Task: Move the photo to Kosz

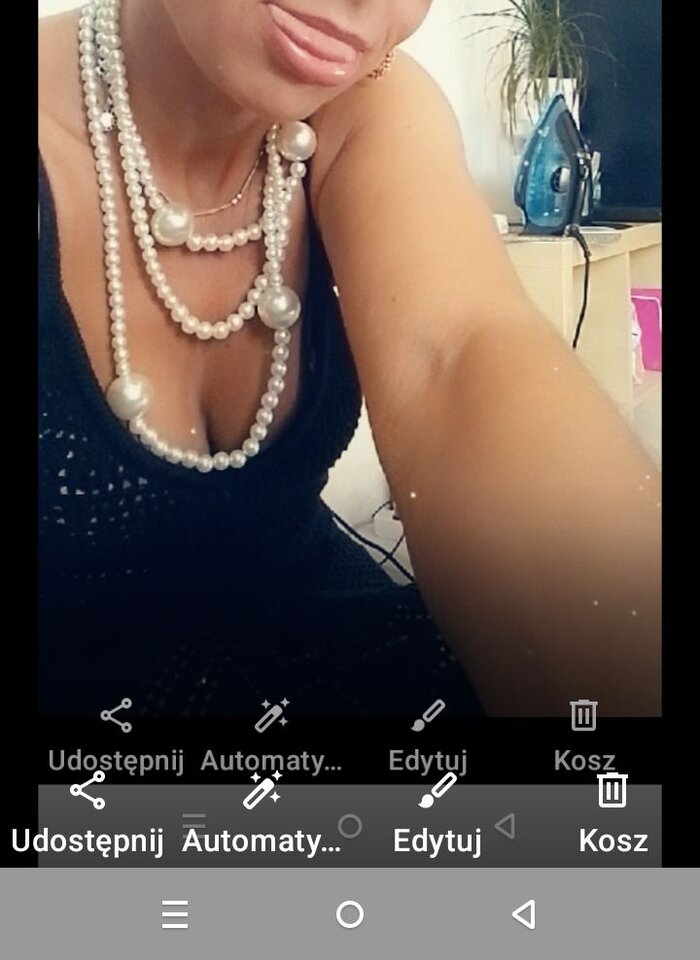Action: pos(612,812)
